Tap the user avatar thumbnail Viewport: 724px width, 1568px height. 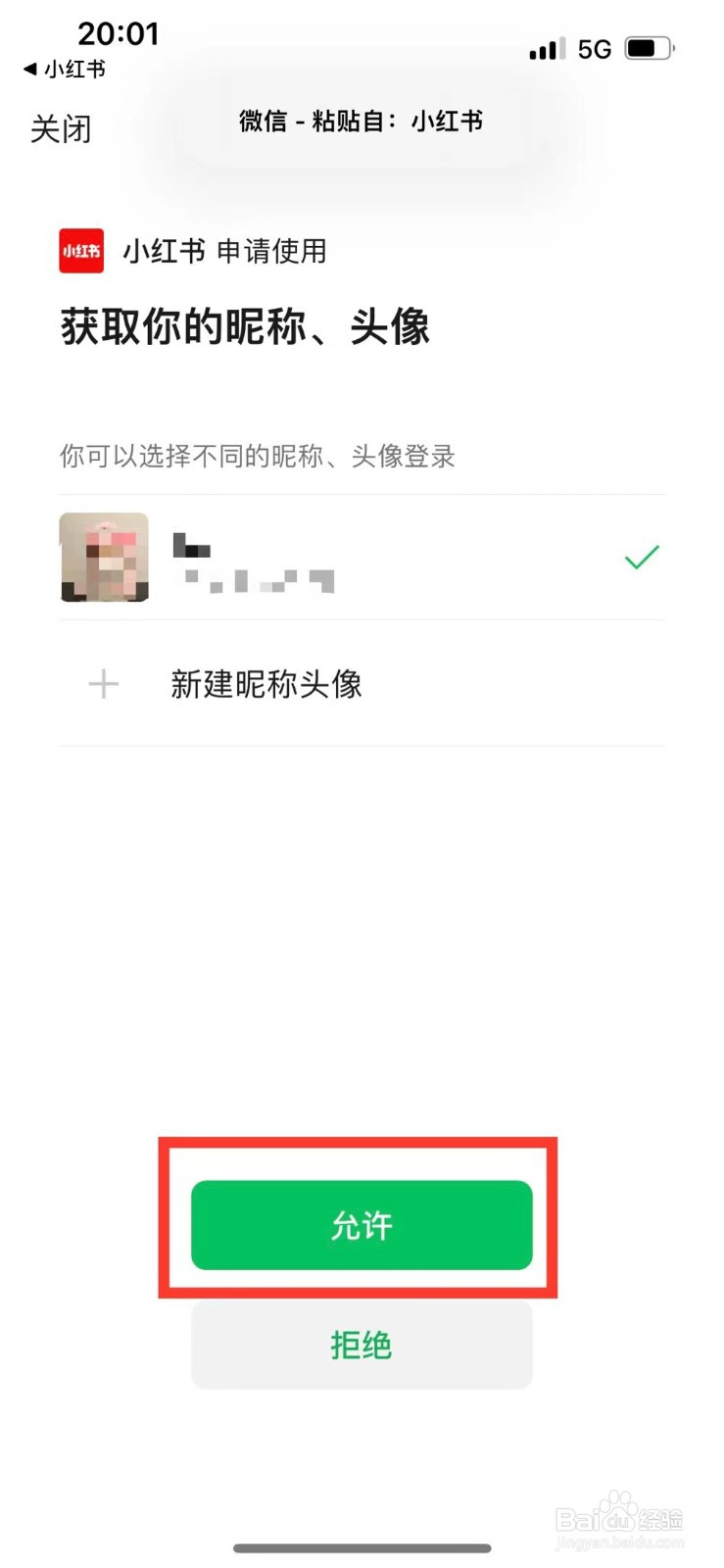click(x=104, y=558)
